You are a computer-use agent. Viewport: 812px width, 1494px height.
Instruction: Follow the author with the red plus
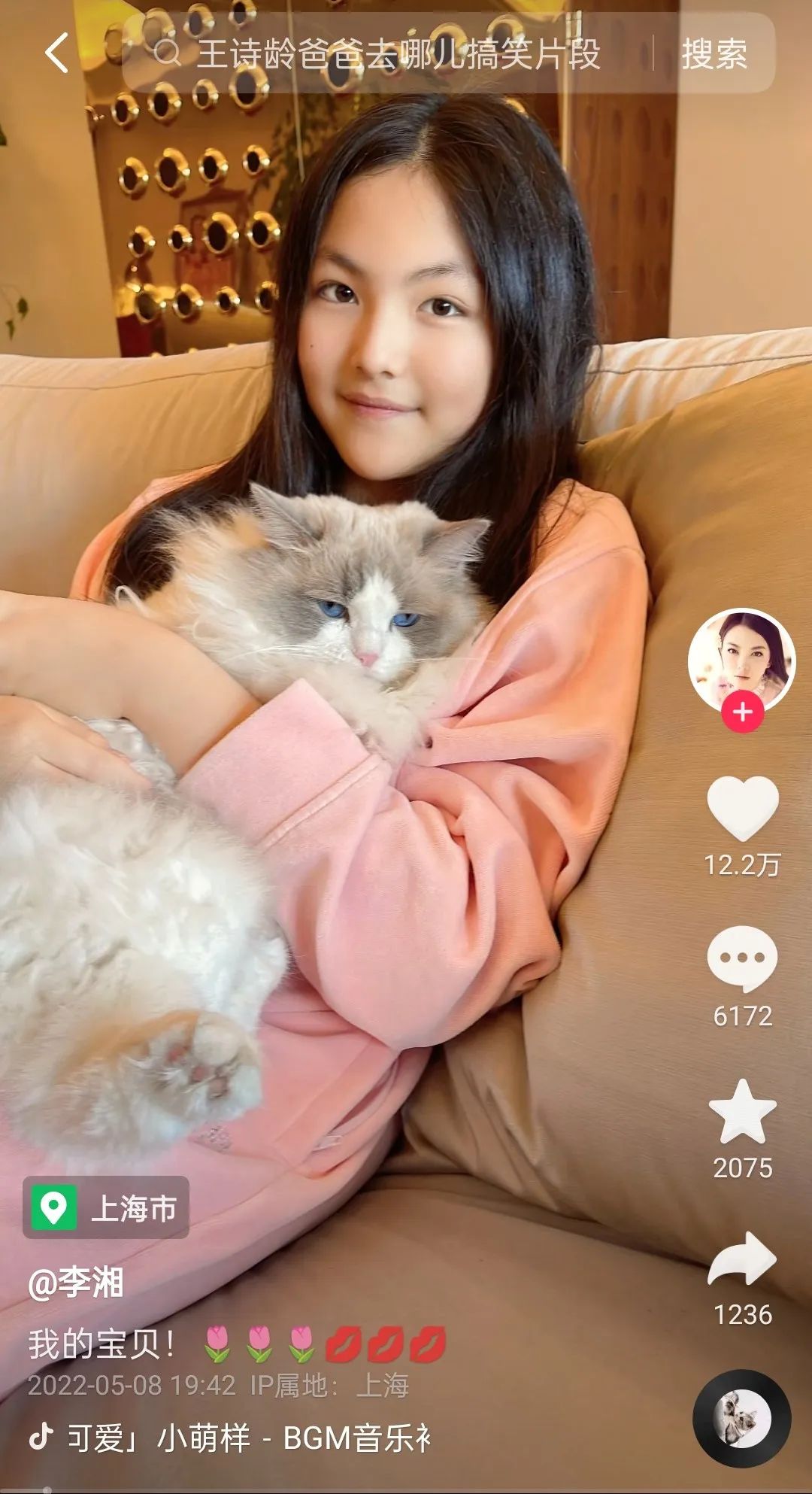pos(743,712)
